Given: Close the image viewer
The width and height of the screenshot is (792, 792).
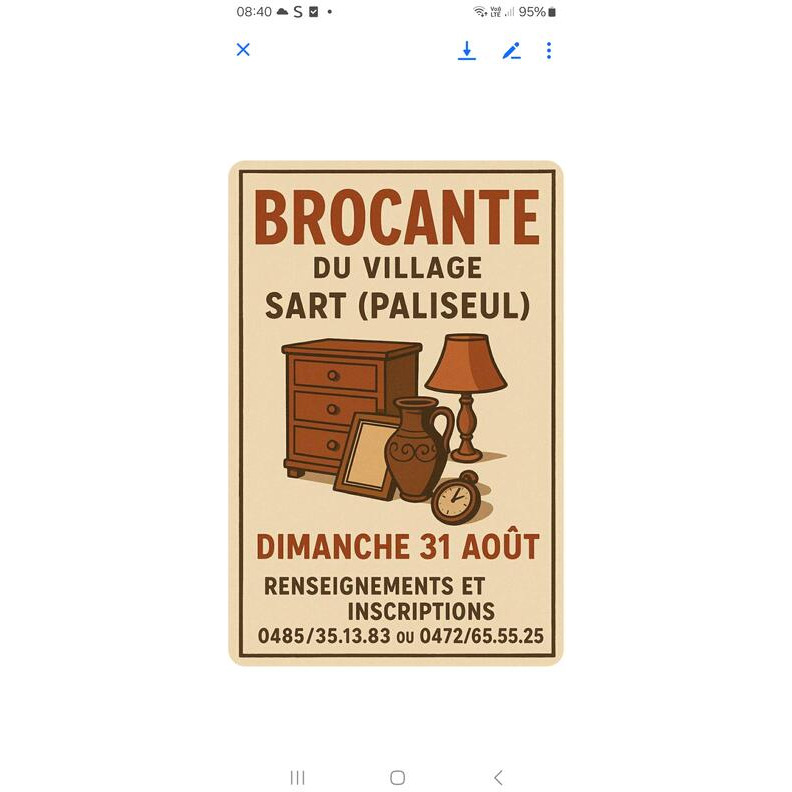Looking at the screenshot, I should (243, 49).
